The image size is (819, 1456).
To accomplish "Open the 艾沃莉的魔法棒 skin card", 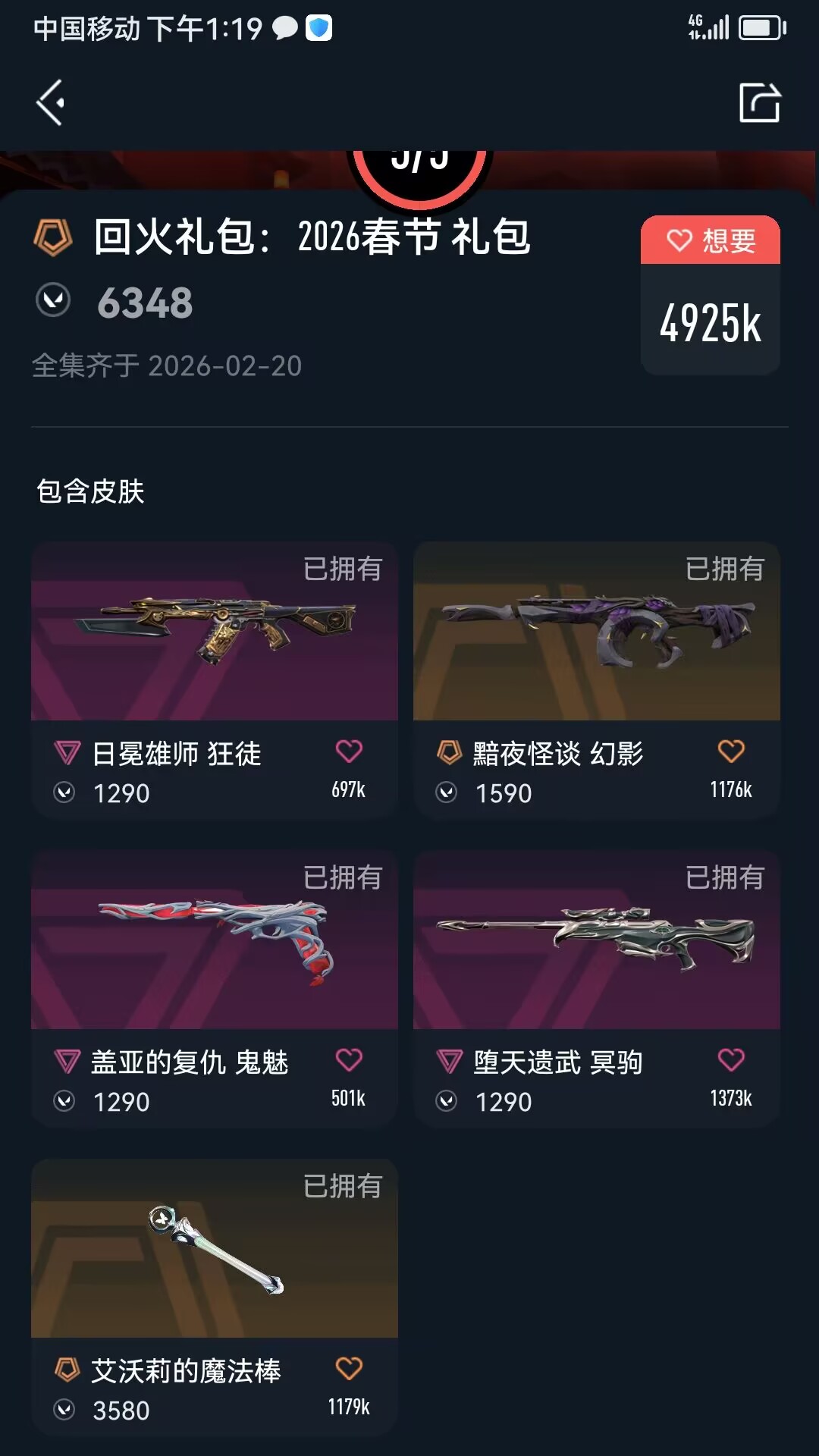I will (215, 1297).
